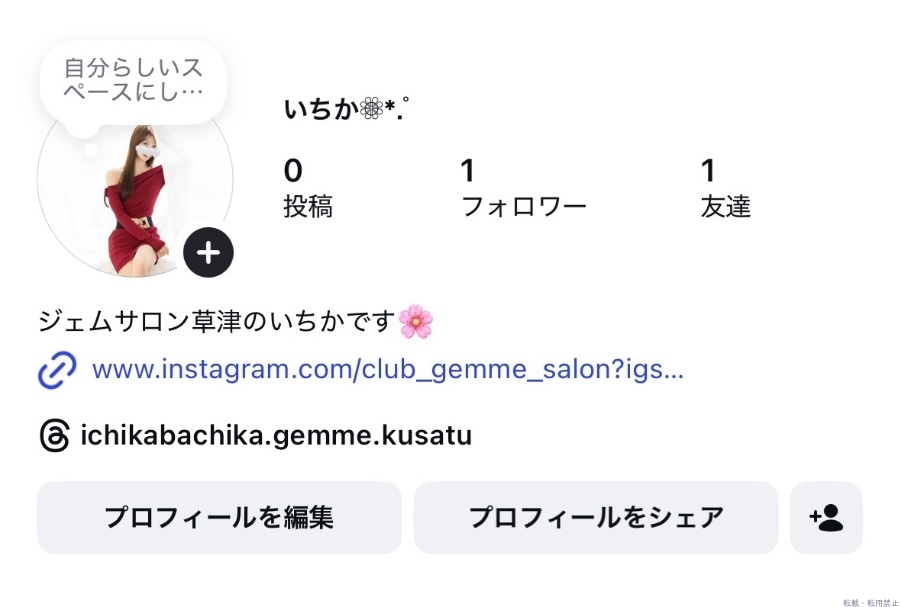Image resolution: width=900 pixels, height=607 pixels.
Task: View the フォロワー list
Action: (x=522, y=188)
